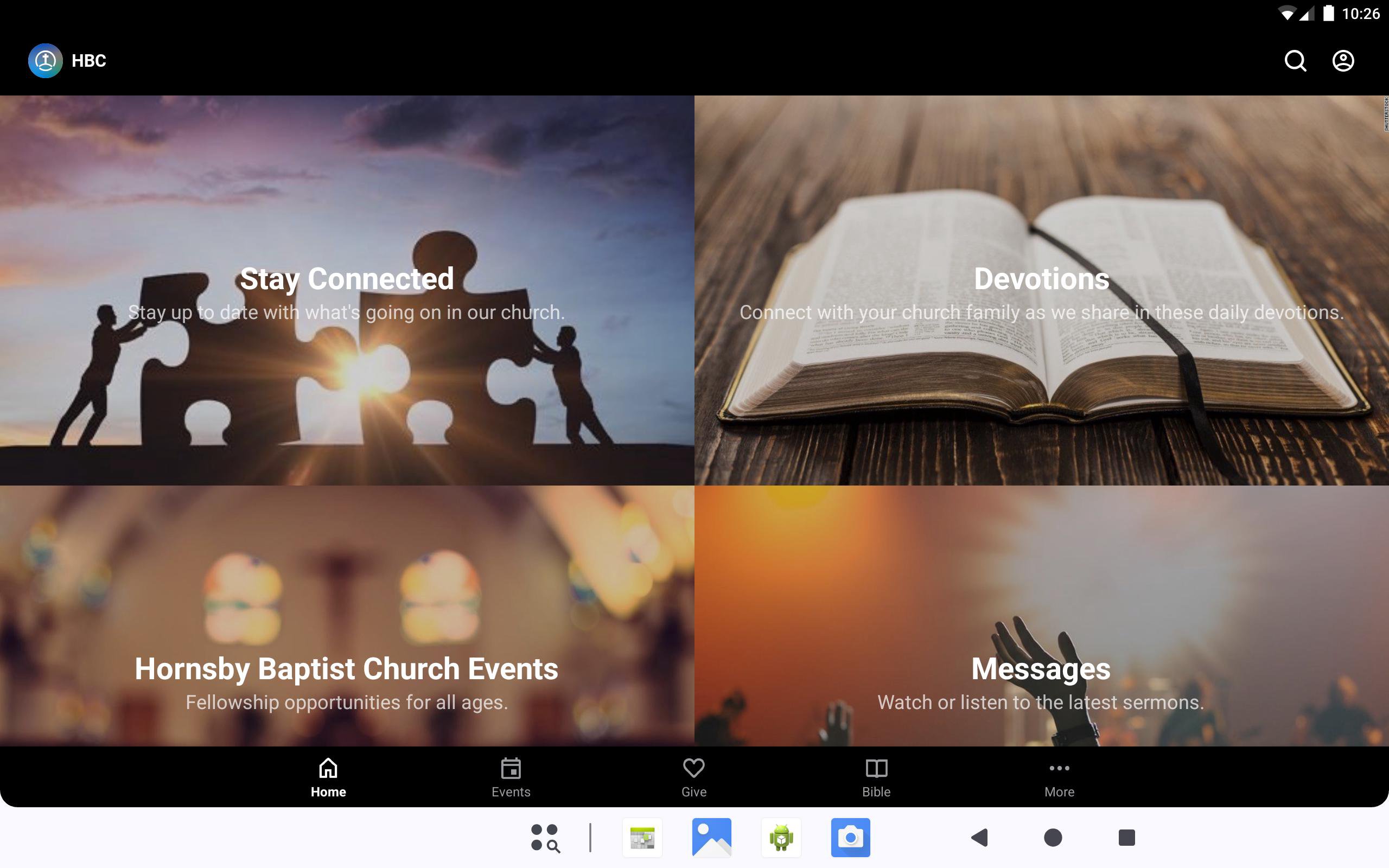The image size is (1389, 868).
Task: Open the app drawer search icon
Action: pyautogui.click(x=545, y=838)
